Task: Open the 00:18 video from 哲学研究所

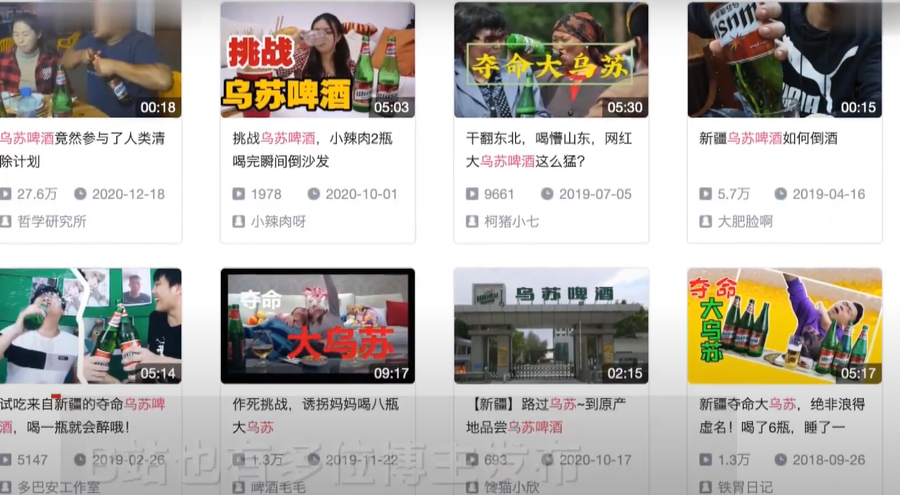Action: 90,60
